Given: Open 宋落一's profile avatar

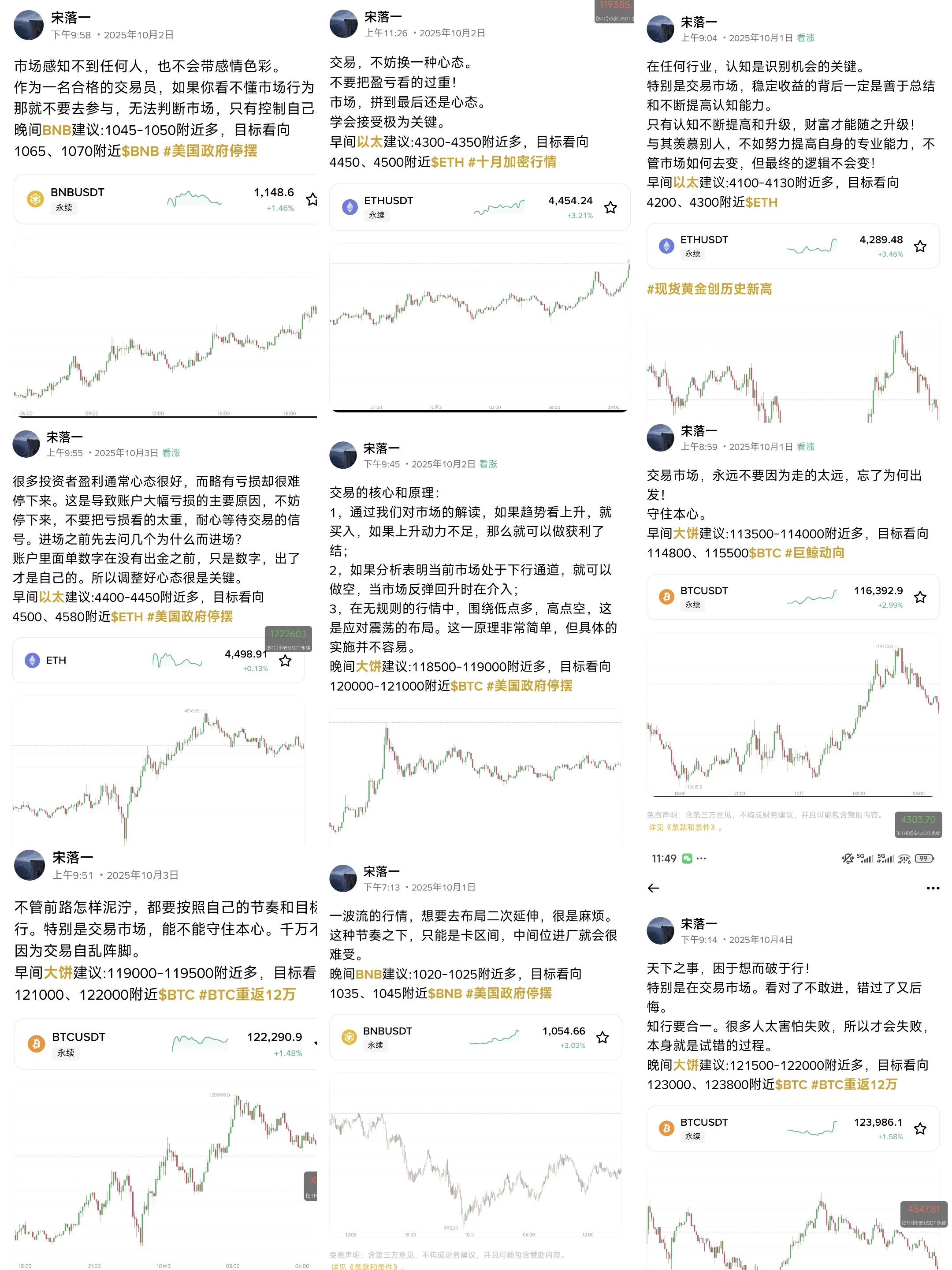Looking at the screenshot, I should point(29,25).
